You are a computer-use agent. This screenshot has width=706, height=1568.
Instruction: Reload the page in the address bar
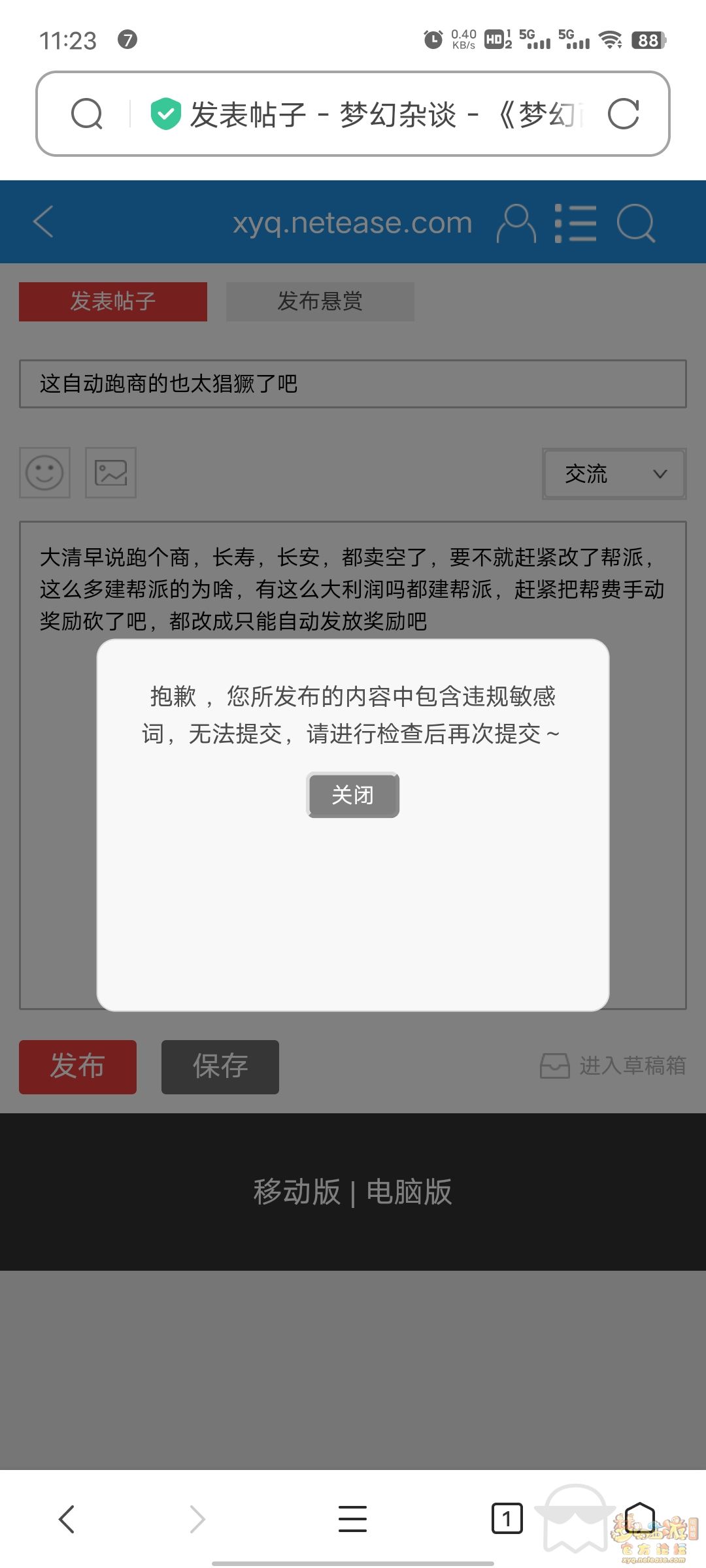coord(622,114)
